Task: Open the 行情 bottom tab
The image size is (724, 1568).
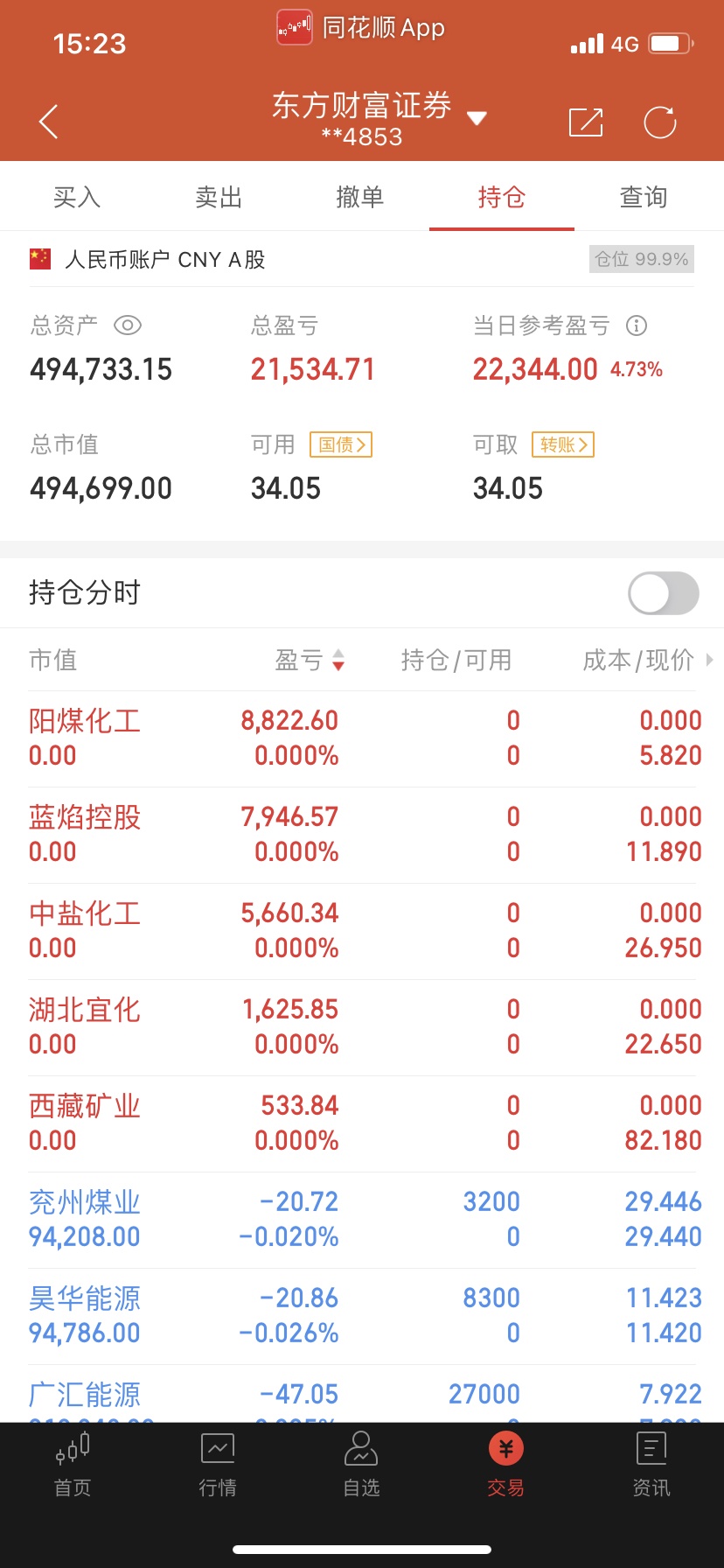Action: coord(218,1464)
